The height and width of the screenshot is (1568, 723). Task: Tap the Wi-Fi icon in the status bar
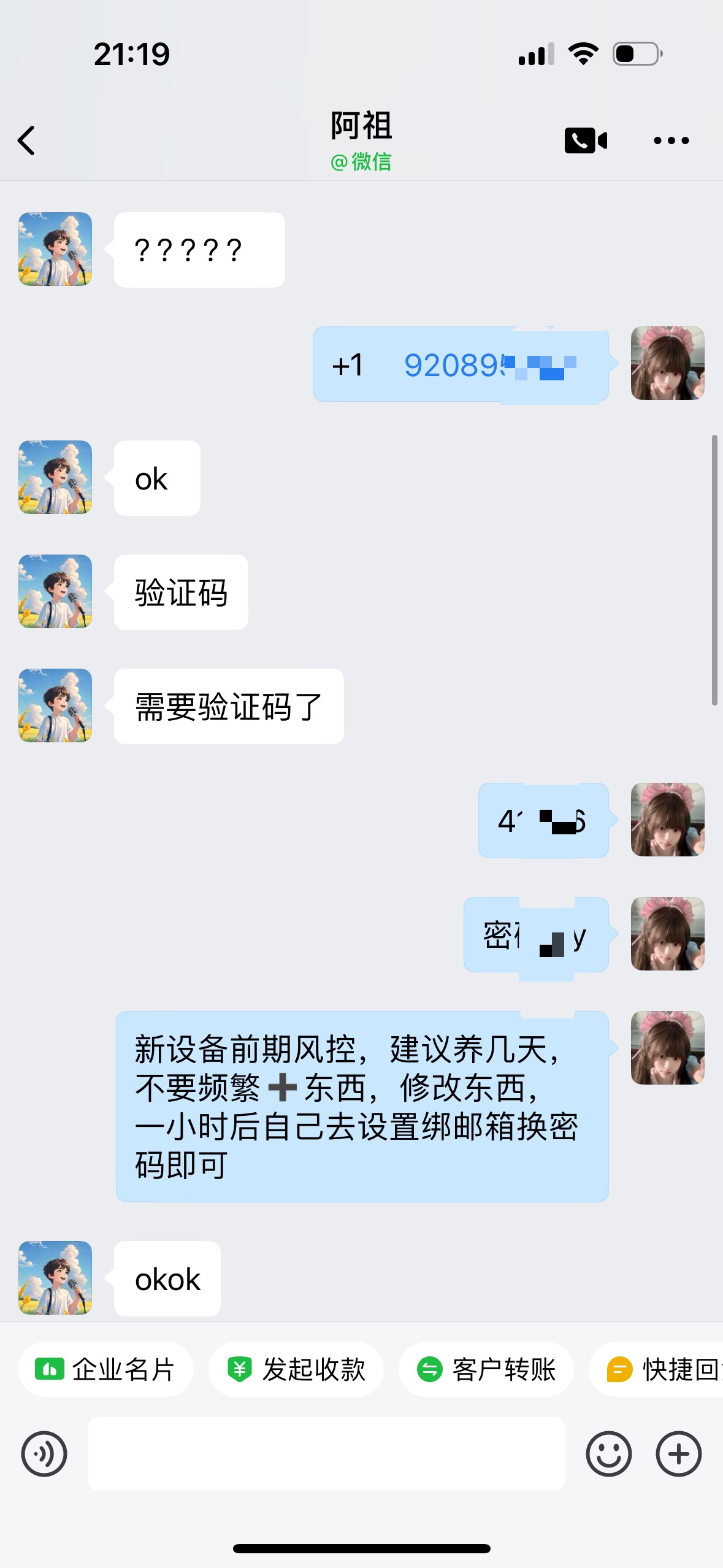pyautogui.click(x=583, y=53)
